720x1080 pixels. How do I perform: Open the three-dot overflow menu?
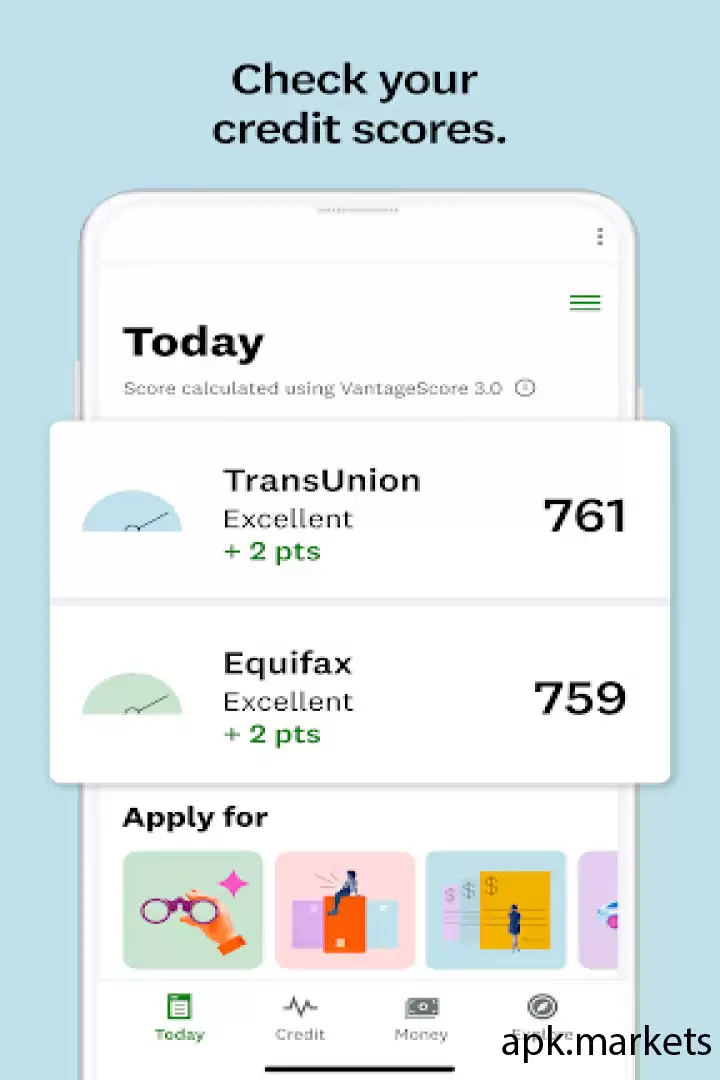599,236
